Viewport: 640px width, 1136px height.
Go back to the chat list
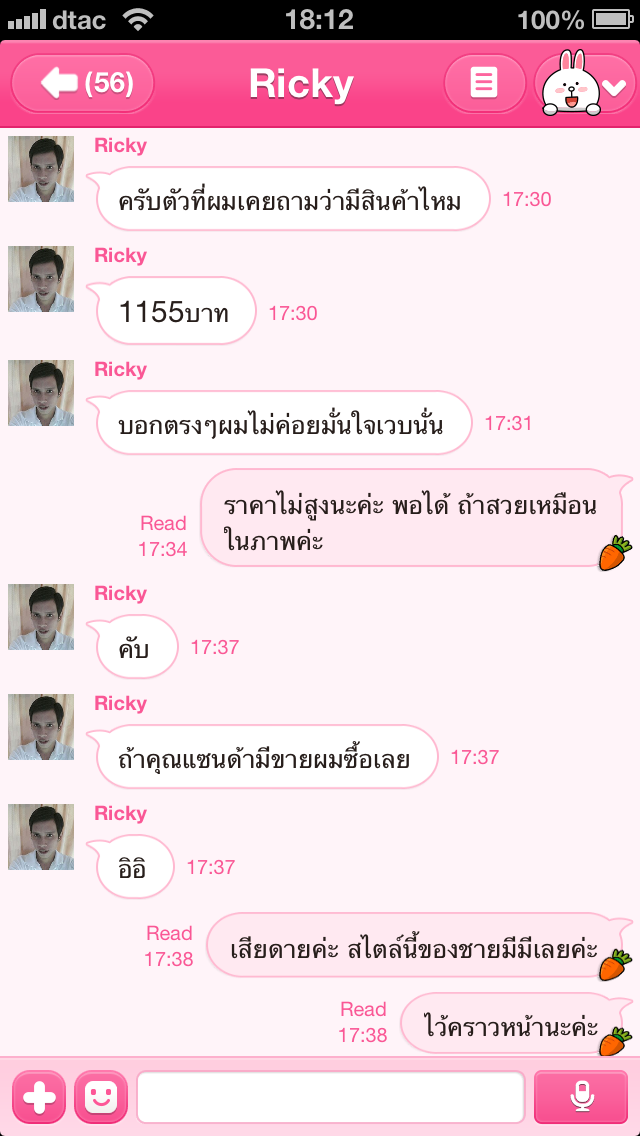[83, 83]
